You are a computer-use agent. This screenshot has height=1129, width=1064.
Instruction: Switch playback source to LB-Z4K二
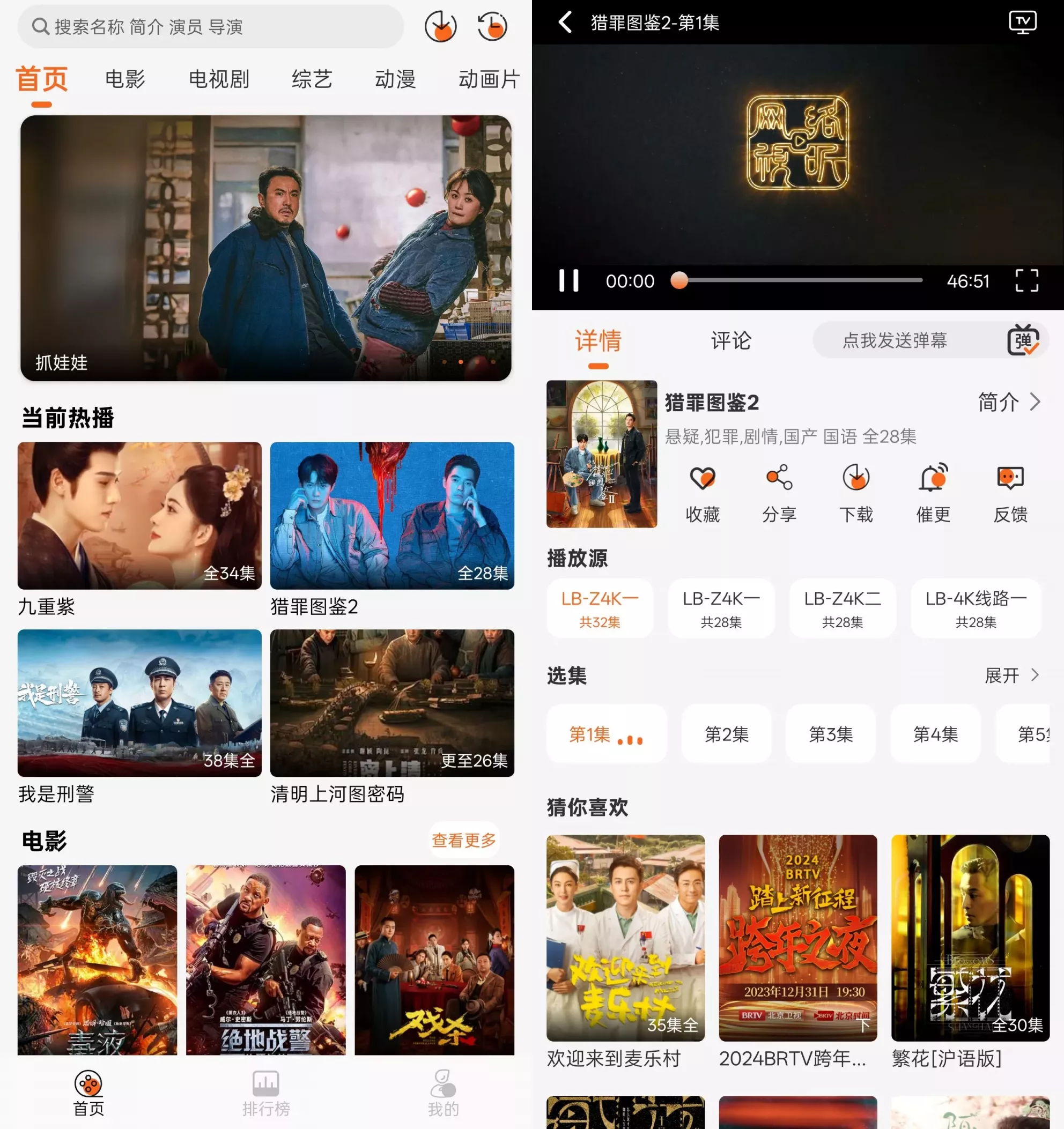click(843, 608)
